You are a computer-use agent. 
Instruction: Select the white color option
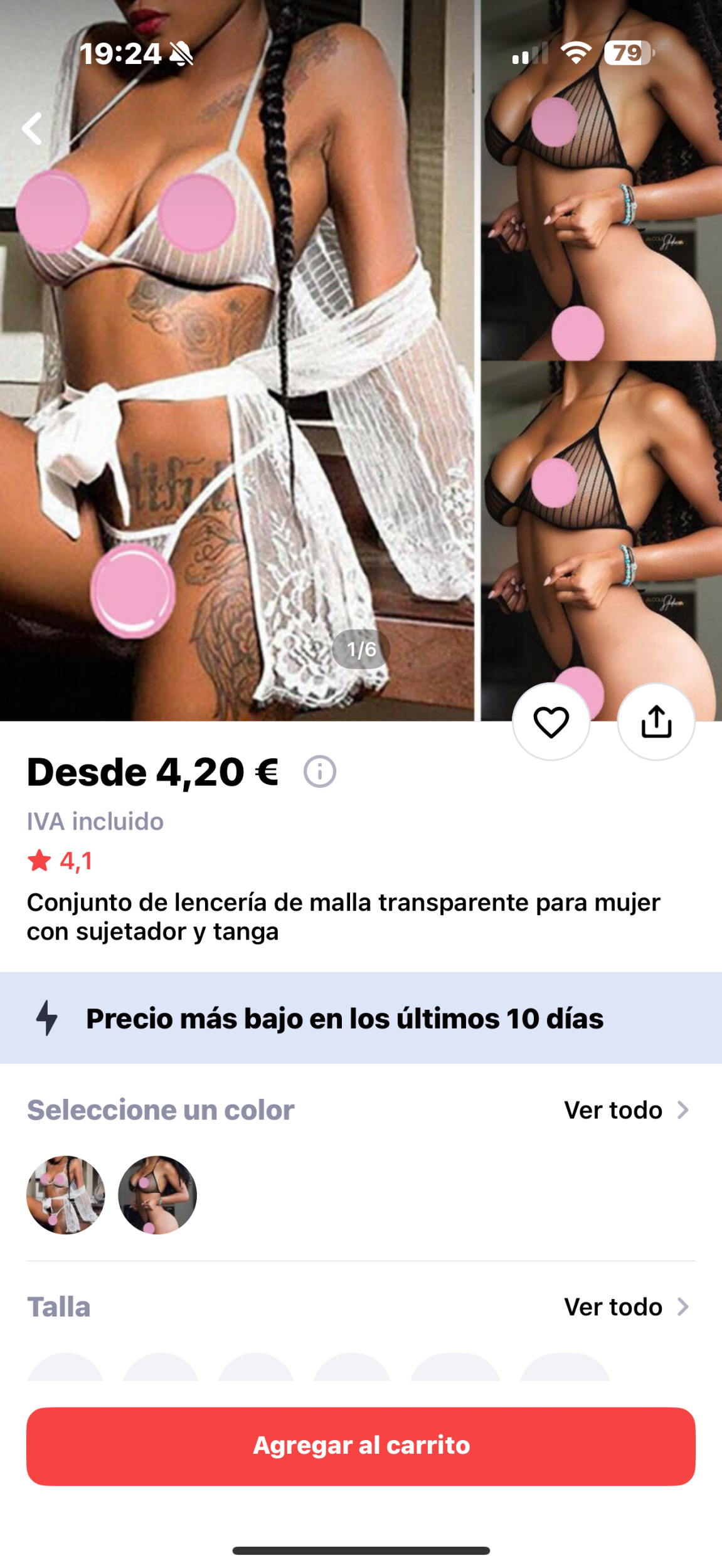(66, 1195)
